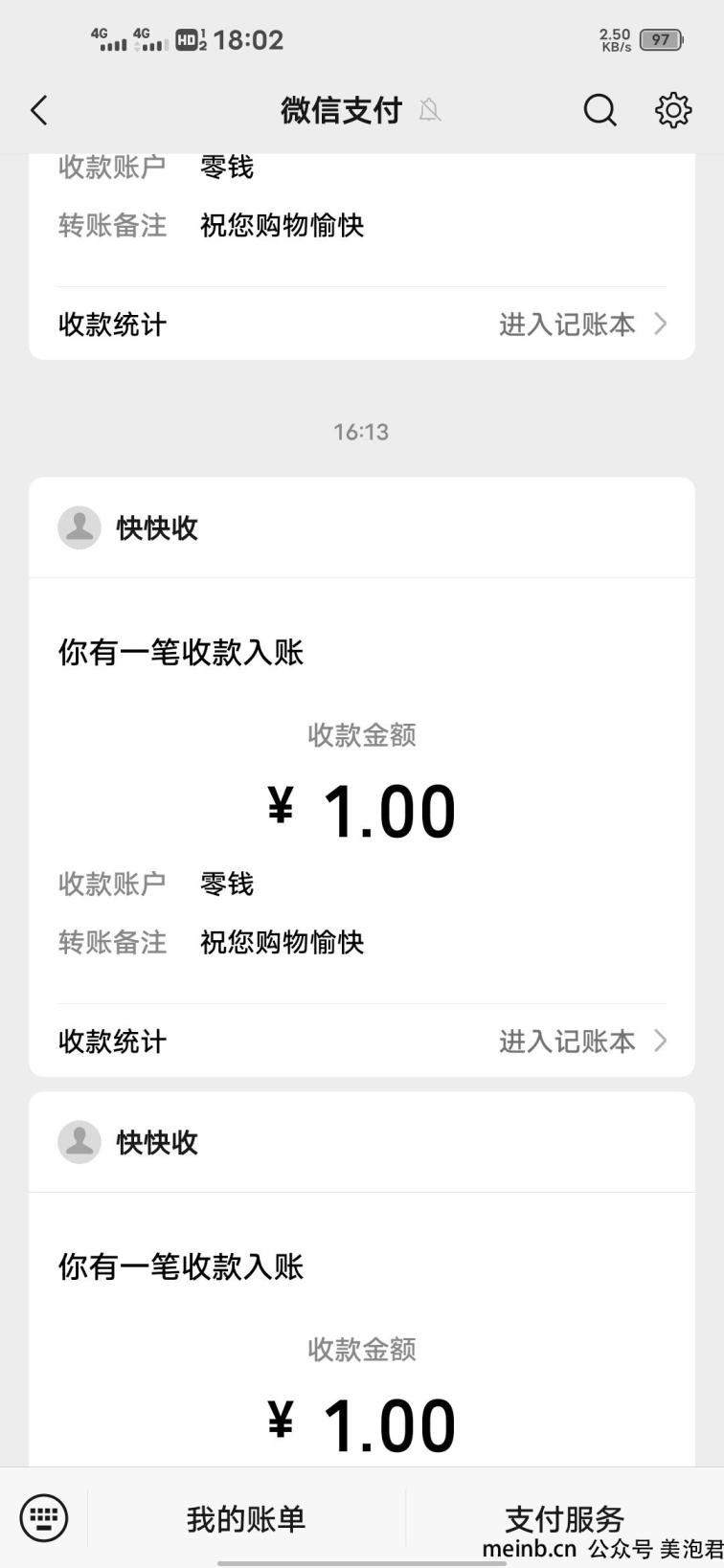Open the search magnifier icon
724x1568 pixels.
point(600,110)
